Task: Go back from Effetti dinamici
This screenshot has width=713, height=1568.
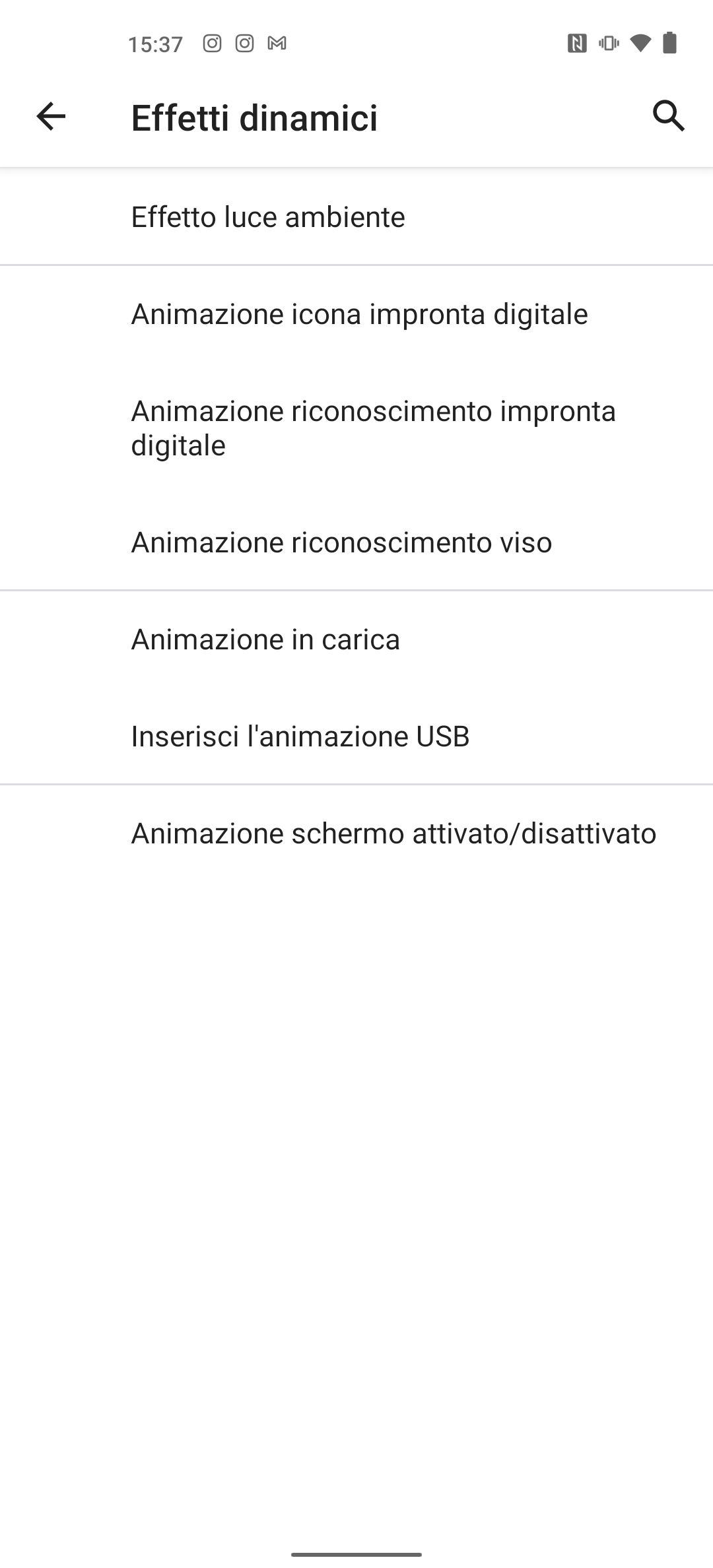Action: point(51,117)
